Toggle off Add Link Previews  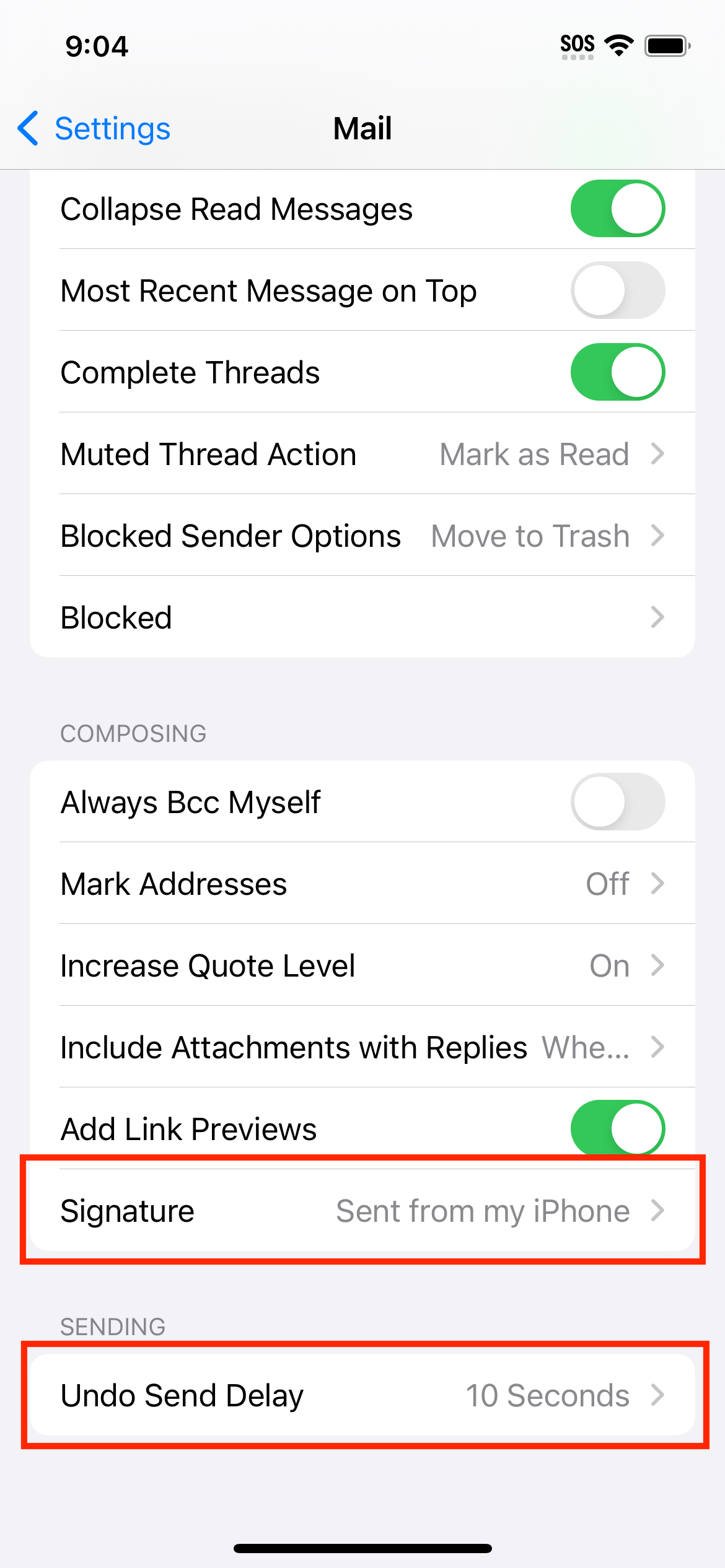coord(617,1129)
